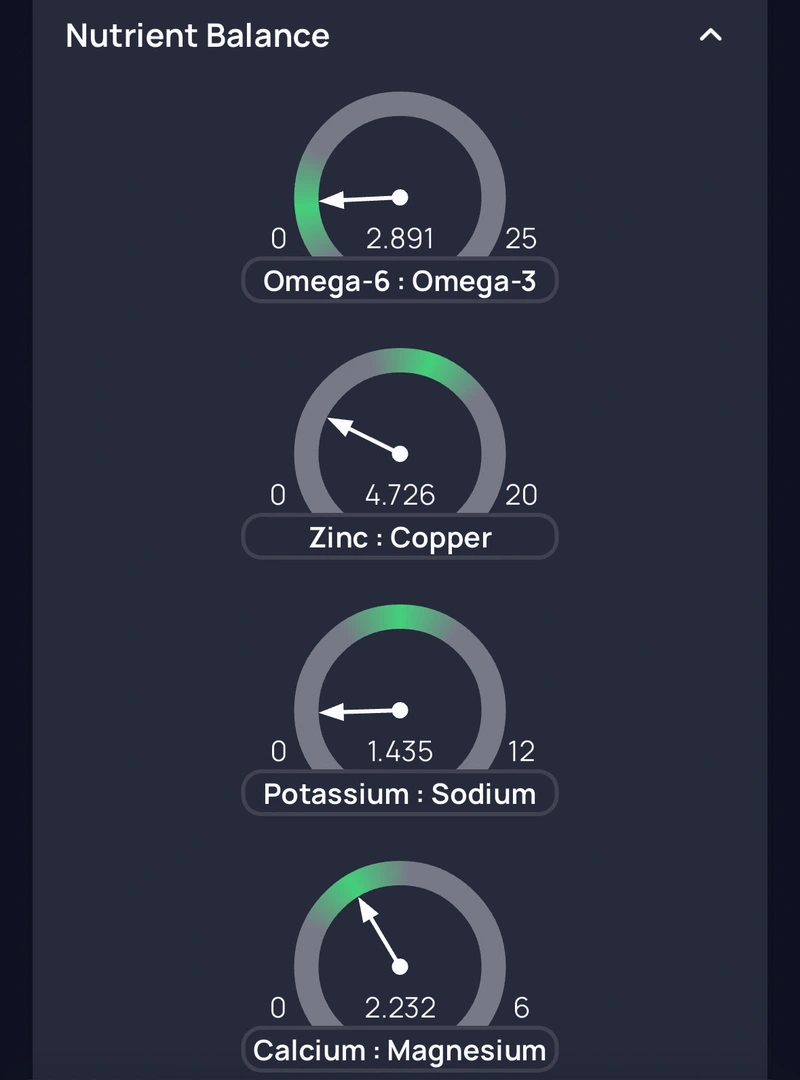Tap the Zinc : Copper label
Screen dimensions: 800x1080
[x=399, y=538]
